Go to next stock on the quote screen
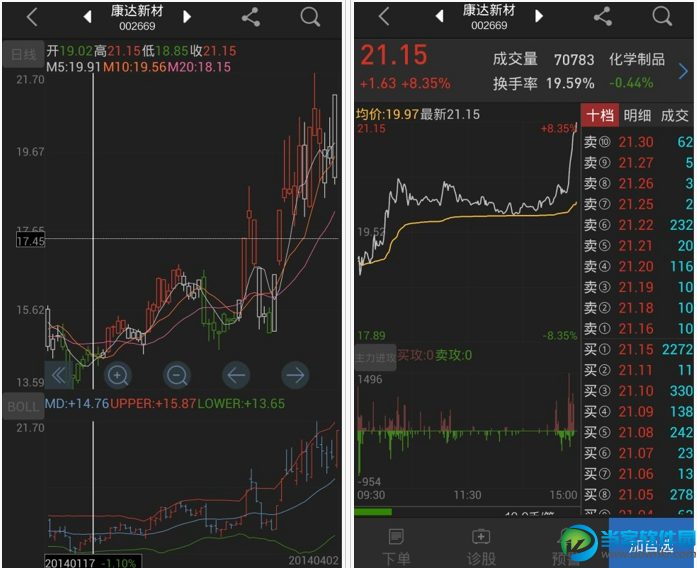 (x=539, y=16)
